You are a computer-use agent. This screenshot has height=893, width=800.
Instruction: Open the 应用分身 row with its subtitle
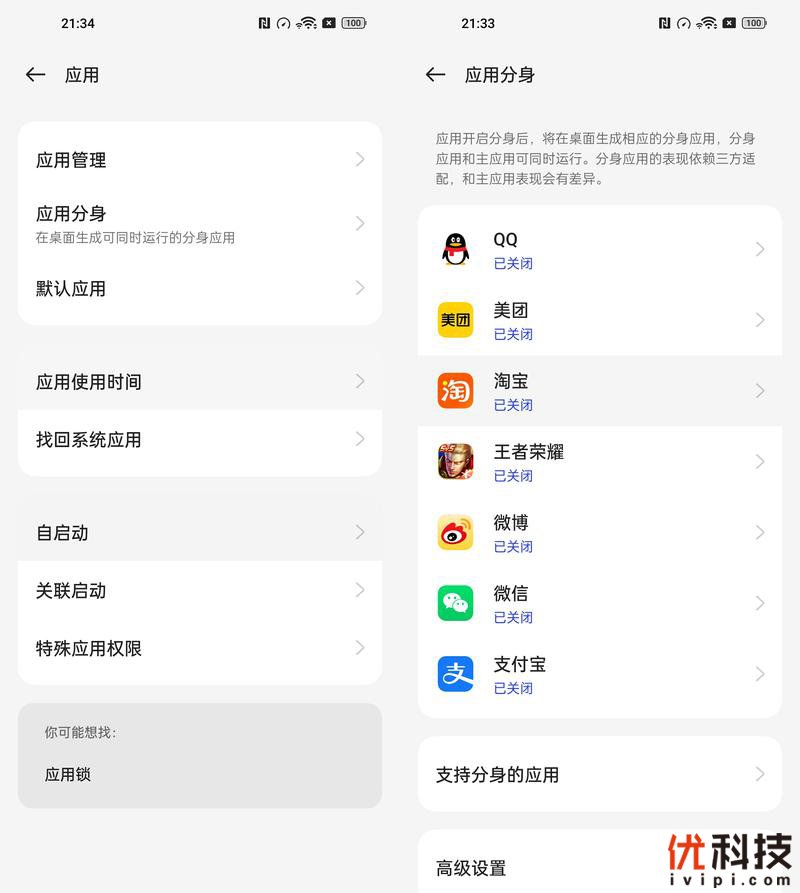[x=200, y=223]
